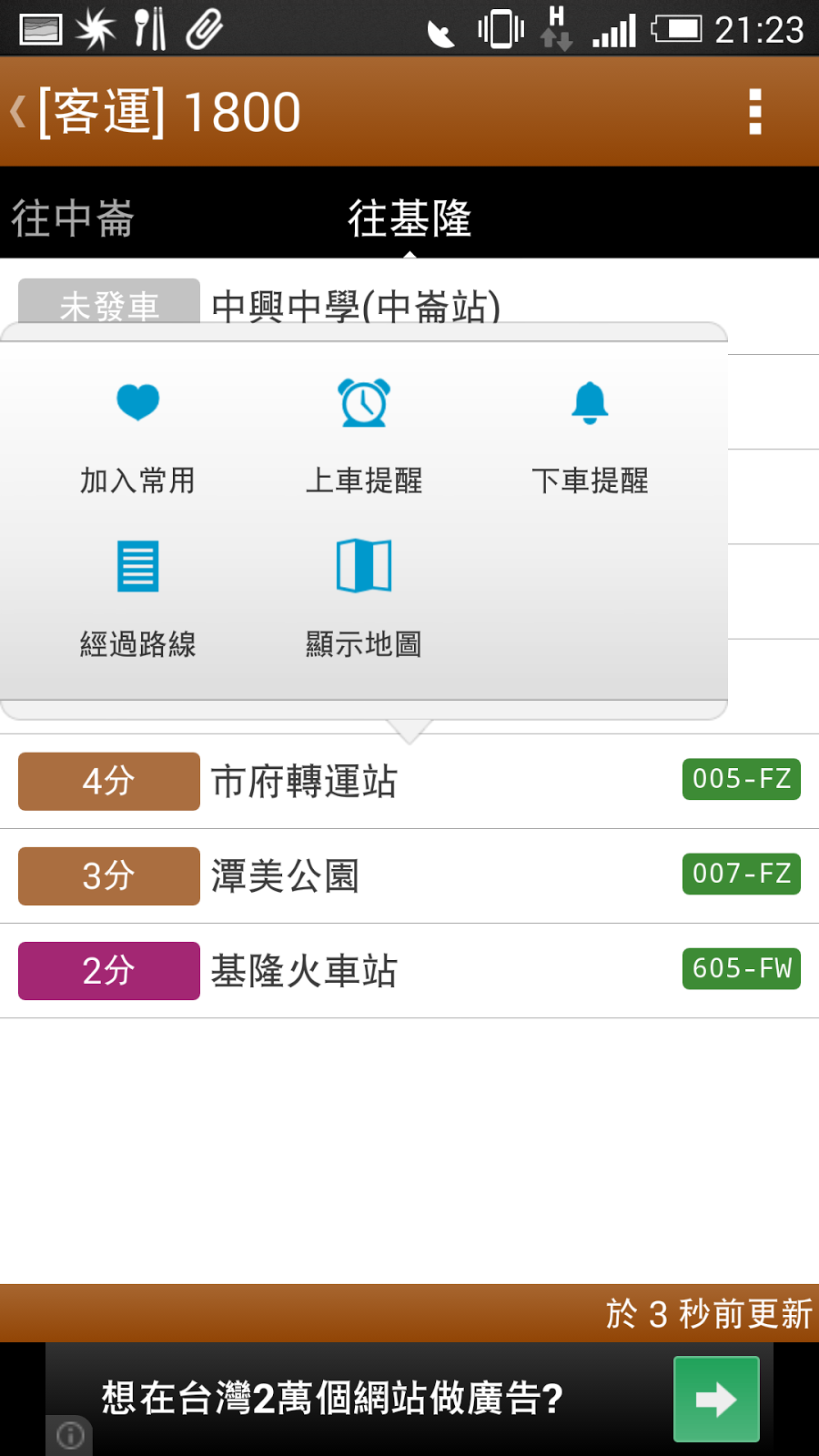Open the 基隆火車站 stop row
Viewport: 819px width, 1456px height.
click(x=409, y=971)
